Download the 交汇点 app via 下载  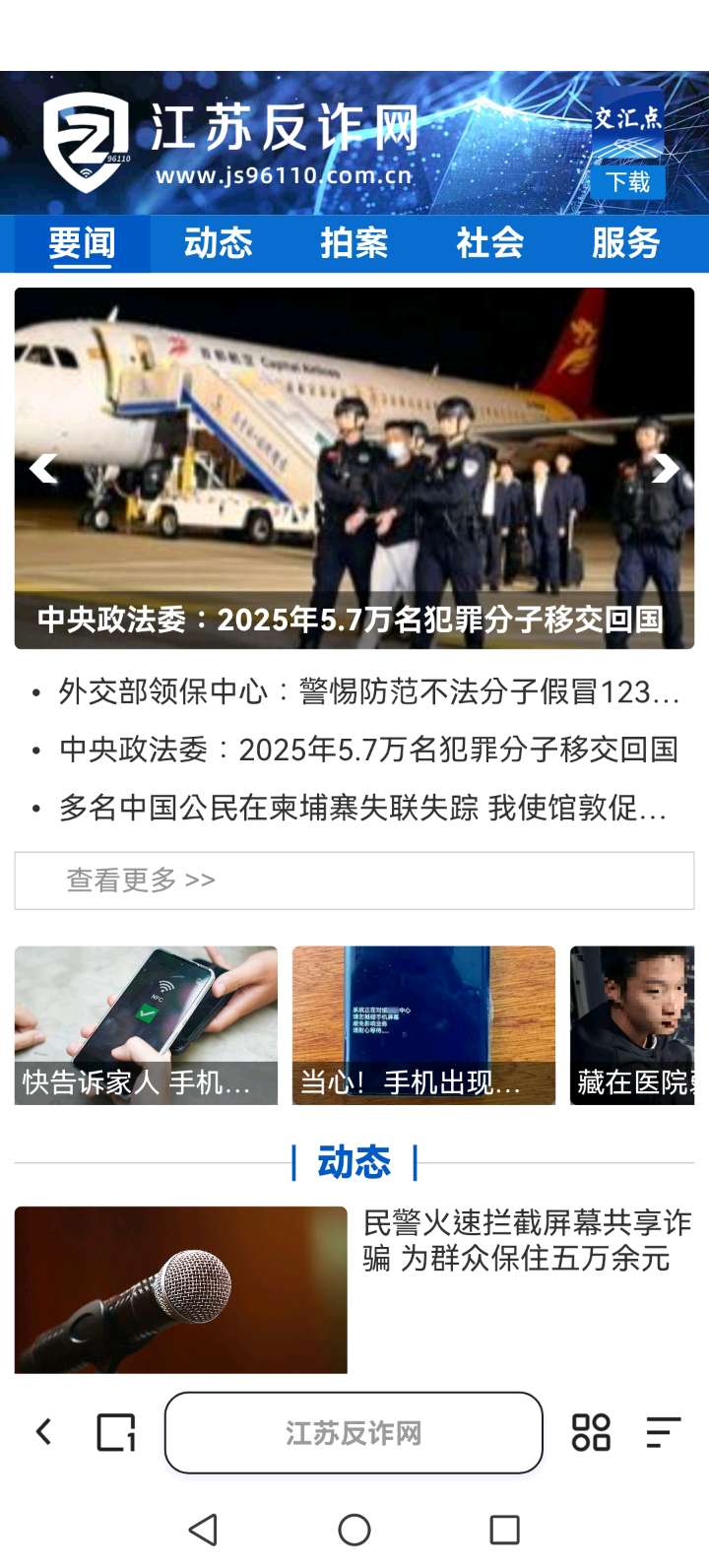click(627, 182)
